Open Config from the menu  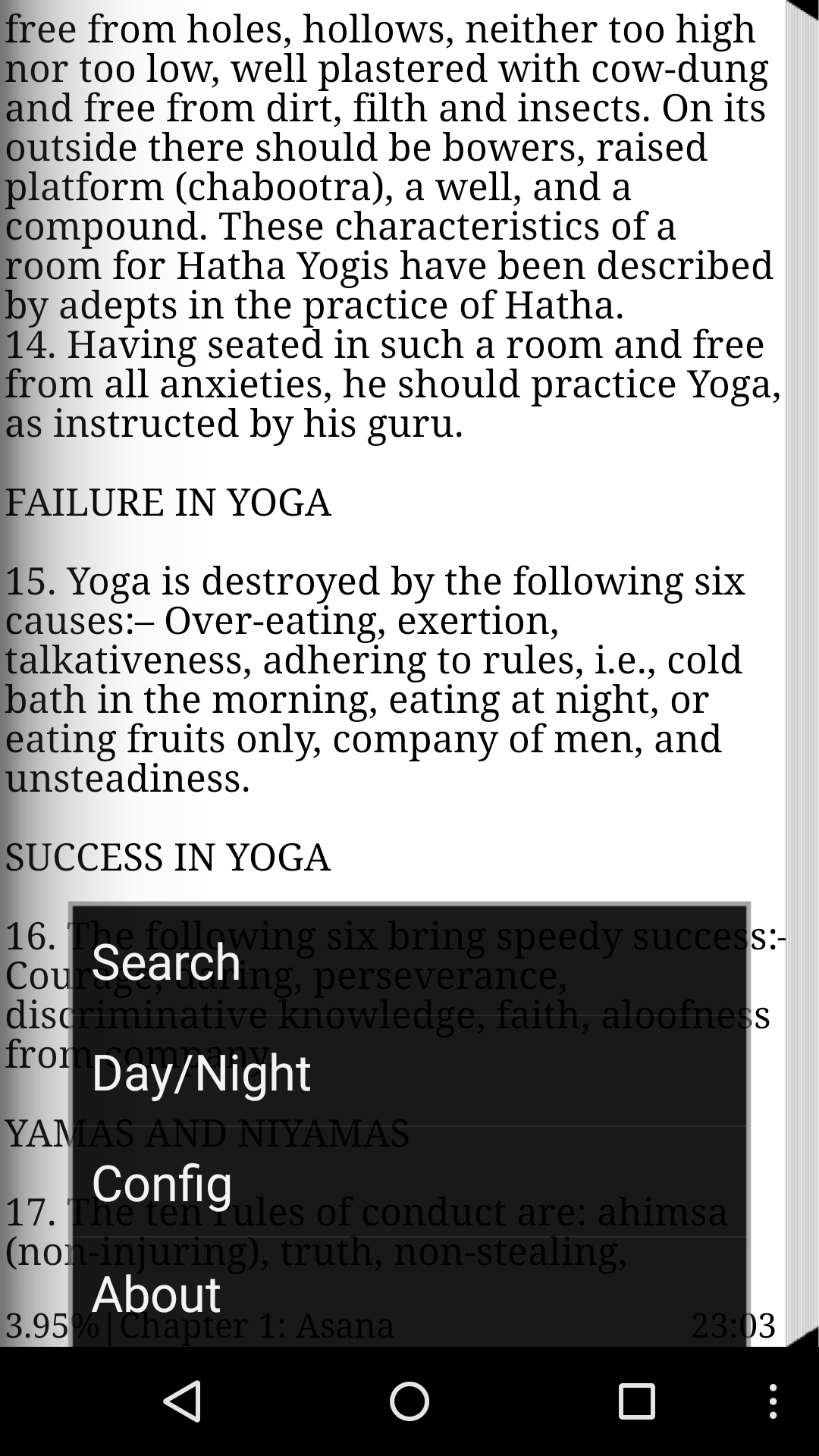pos(409,1183)
